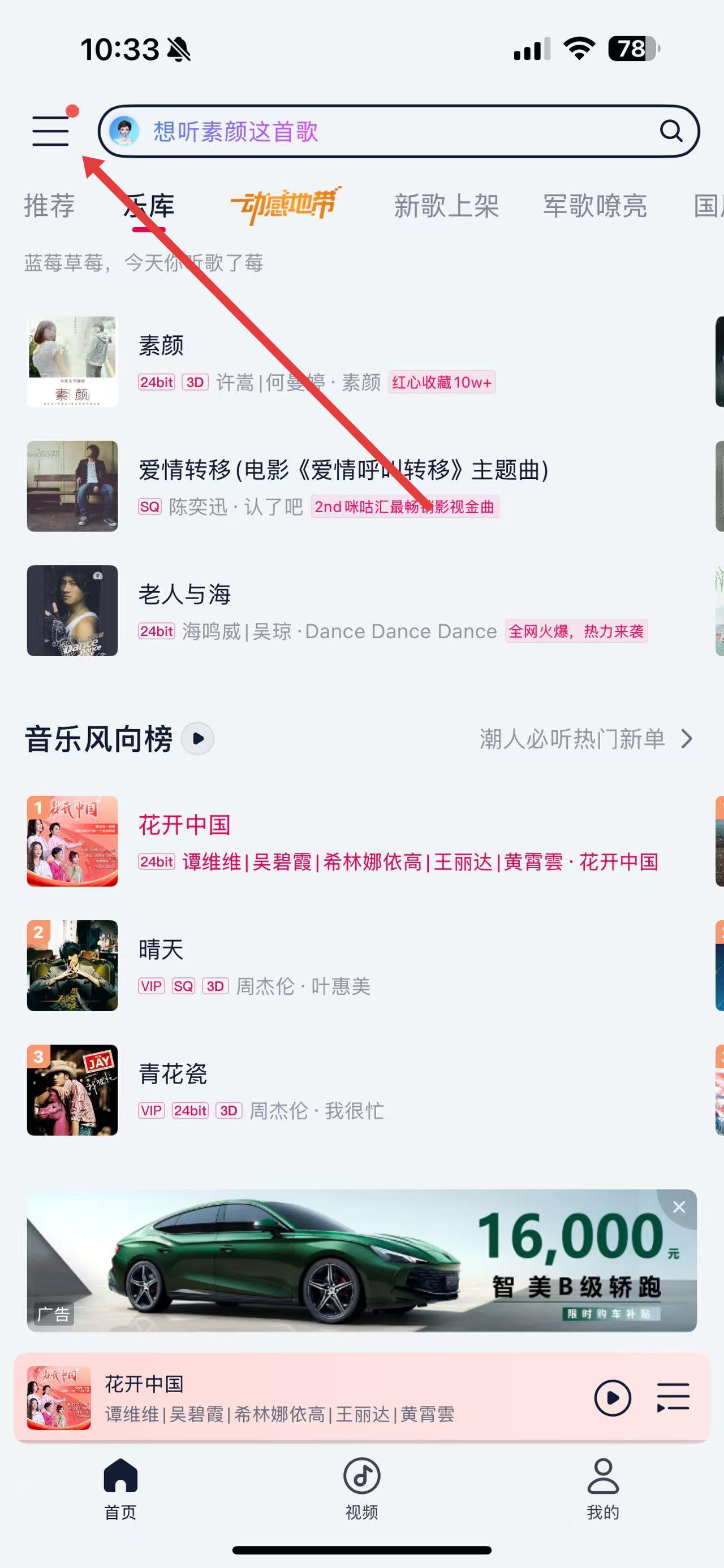This screenshot has width=724, height=1568.
Task: Switch to the 推荐 tab
Action: [x=49, y=206]
